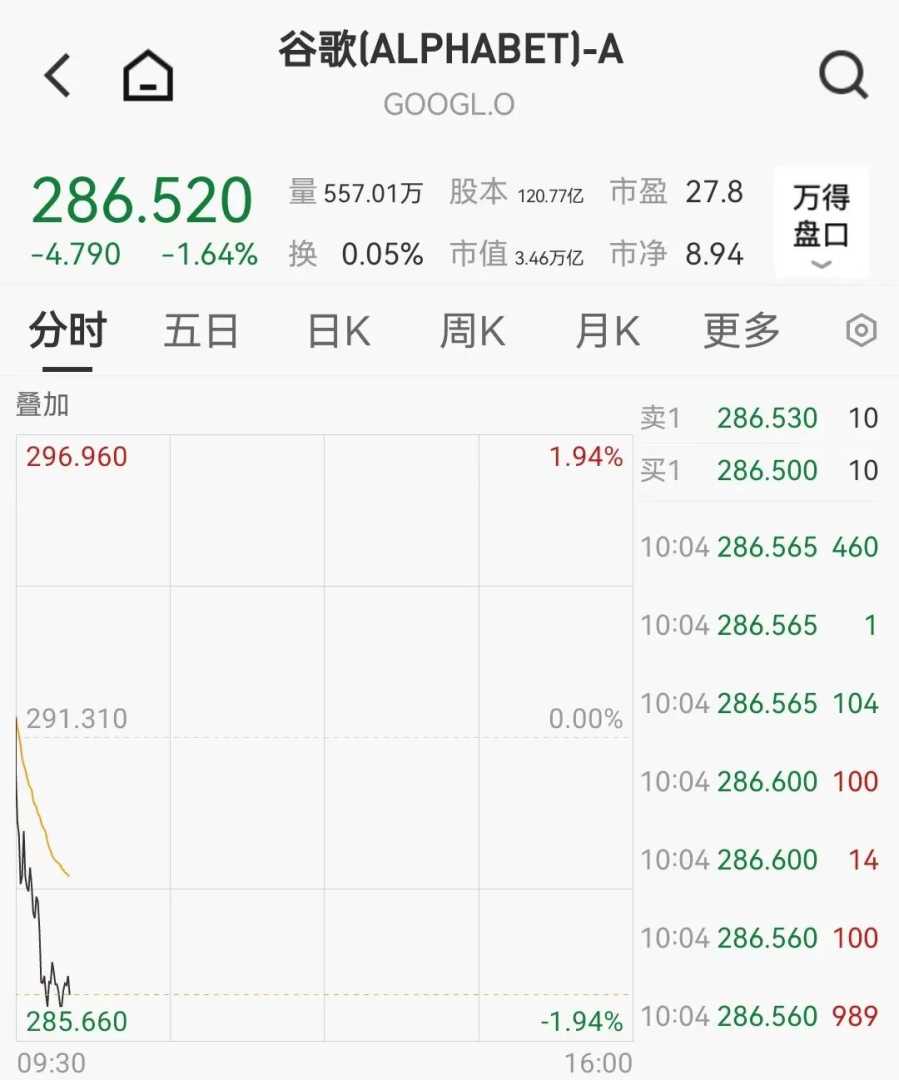Select the 分时 chart tab

point(67,331)
